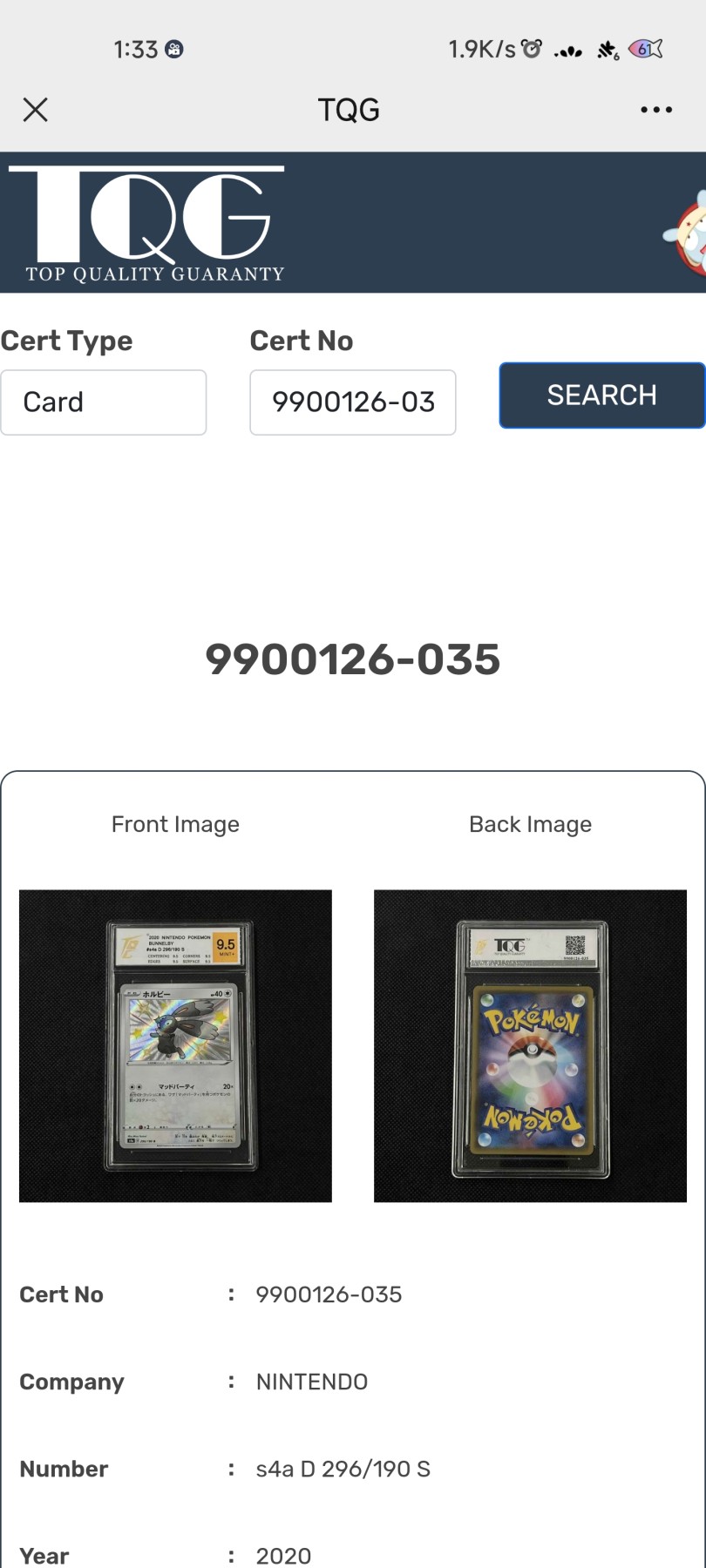Edit the Cert No field

point(352,402)
